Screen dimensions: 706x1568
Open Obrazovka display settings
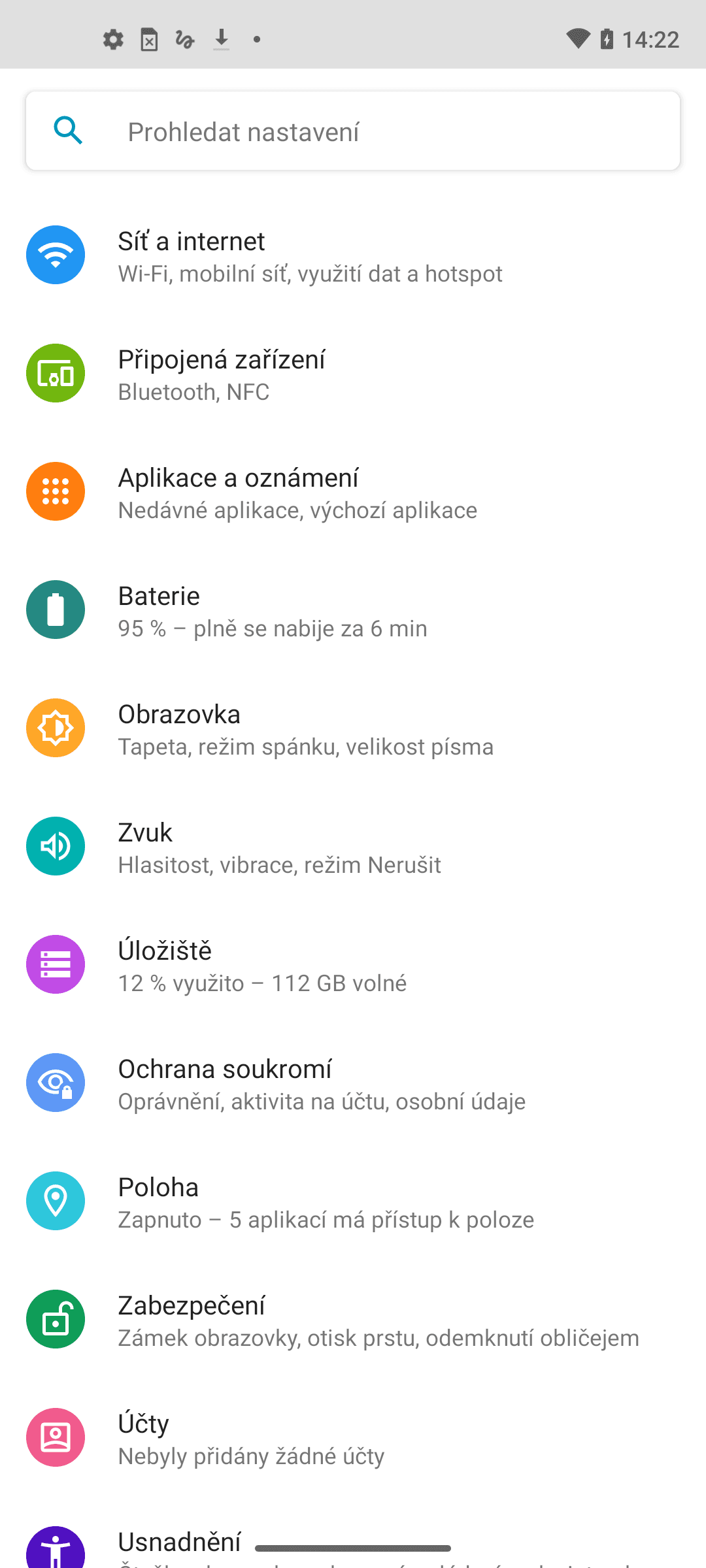(x=353, y=729)
